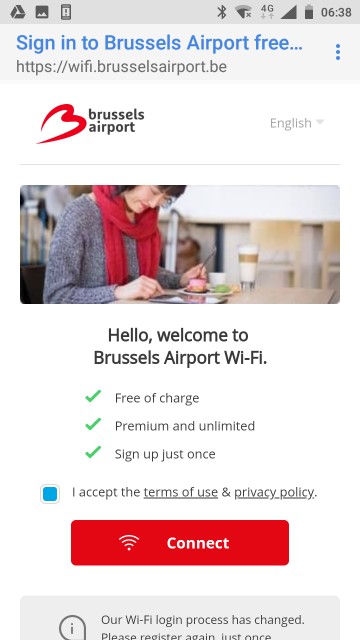Open the privacy policy link
Screen dimensions: 360x640
tap(274, 492)
